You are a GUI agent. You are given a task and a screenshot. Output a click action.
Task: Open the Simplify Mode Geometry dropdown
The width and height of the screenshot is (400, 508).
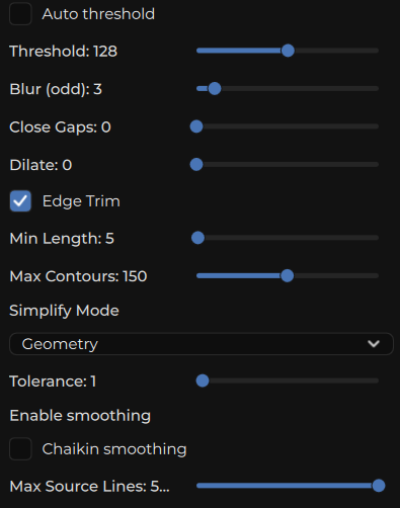point(201,344)
